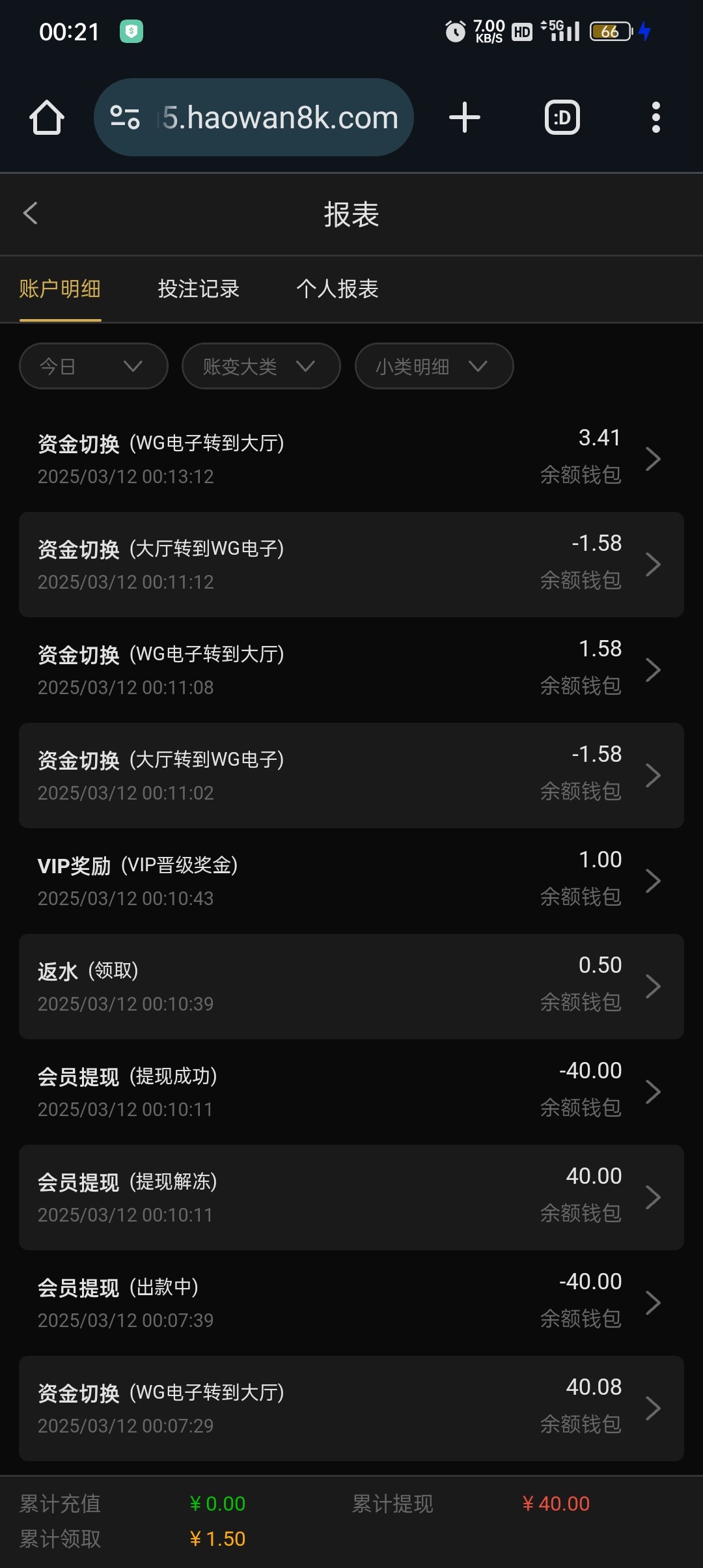Expand the 今日 date dropdown
This screenshot has width=703, height=1568.
[x=94, y=366]
